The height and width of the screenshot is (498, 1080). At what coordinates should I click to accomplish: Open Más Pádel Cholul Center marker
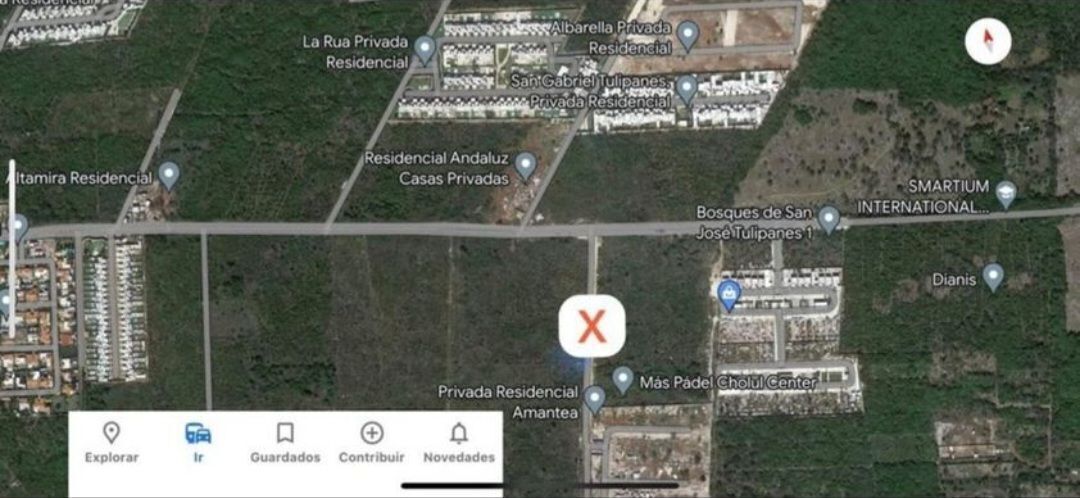pyautogui.click(x=623, y=379)
